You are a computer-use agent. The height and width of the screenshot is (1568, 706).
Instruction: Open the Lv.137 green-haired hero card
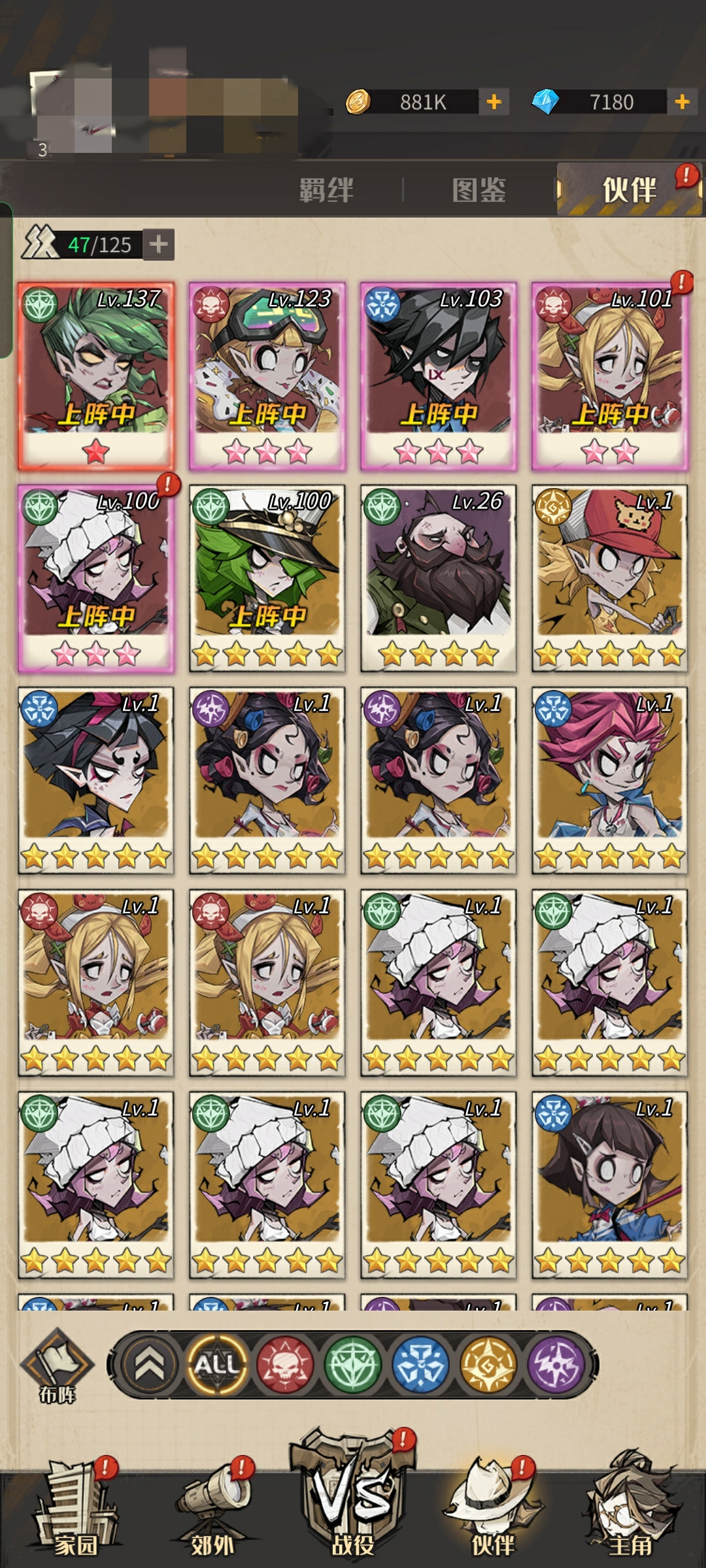[x=96, y=376]
